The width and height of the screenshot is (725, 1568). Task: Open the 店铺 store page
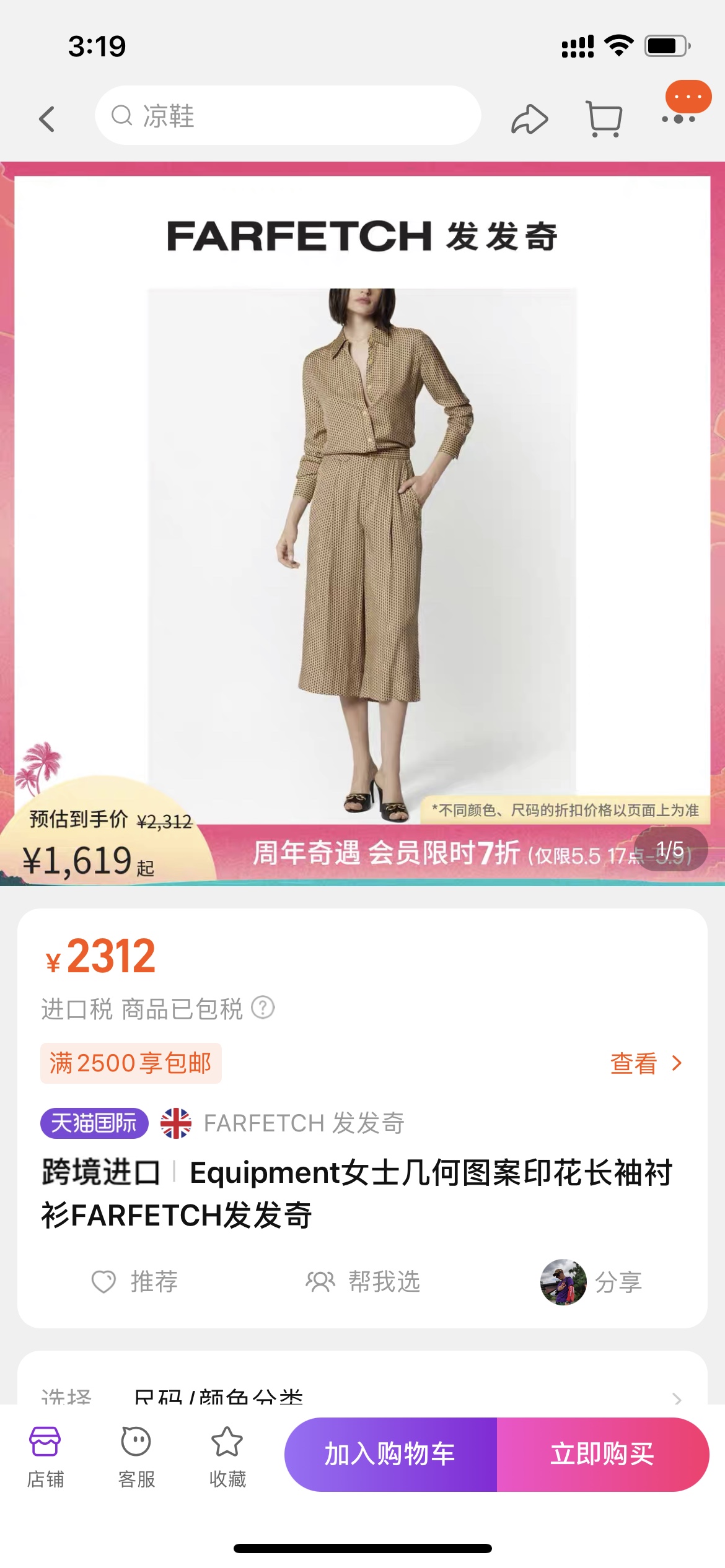[x=45, y=1455]
